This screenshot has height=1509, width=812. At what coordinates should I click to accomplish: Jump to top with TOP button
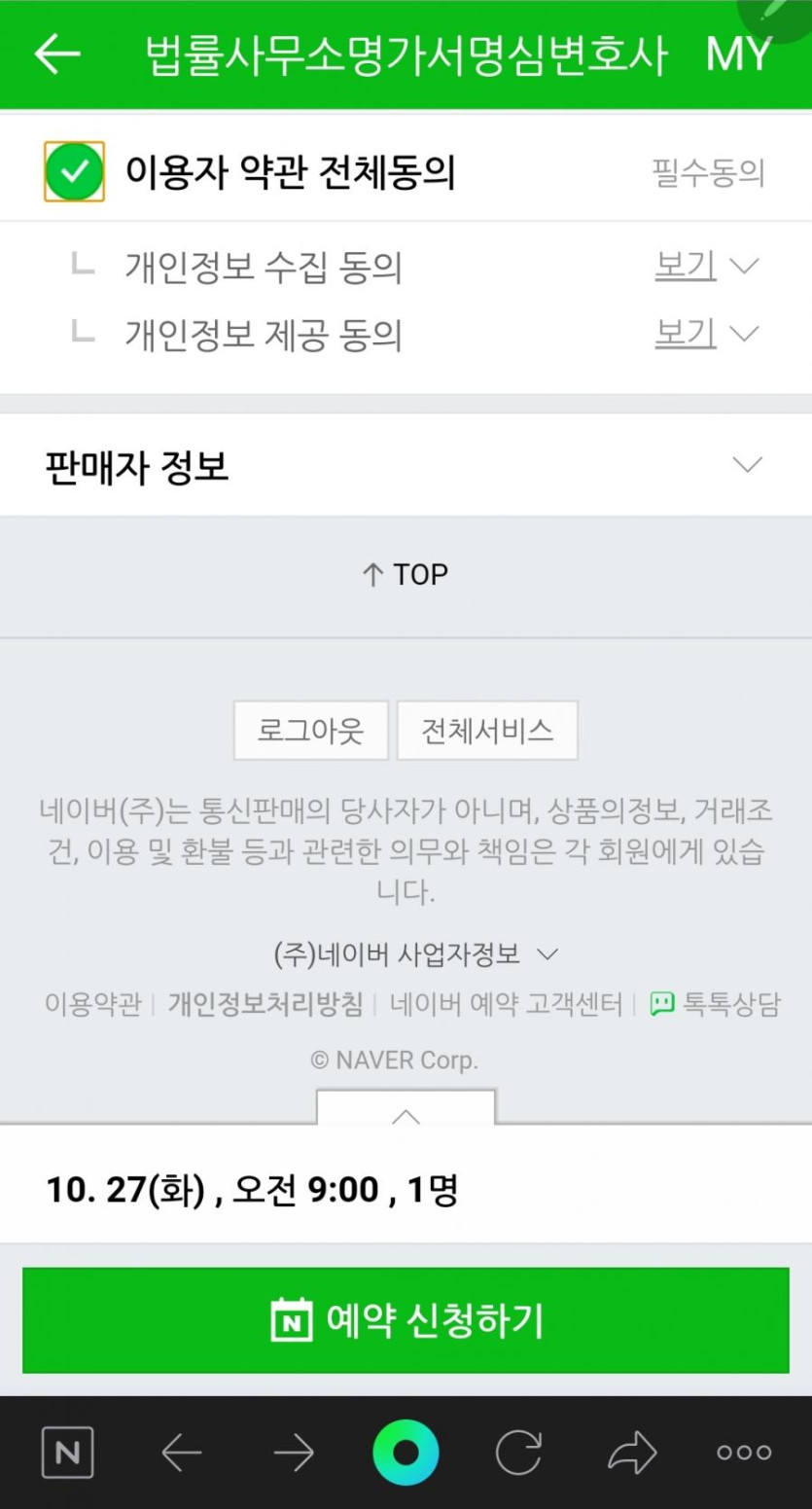tap(406, 574)
